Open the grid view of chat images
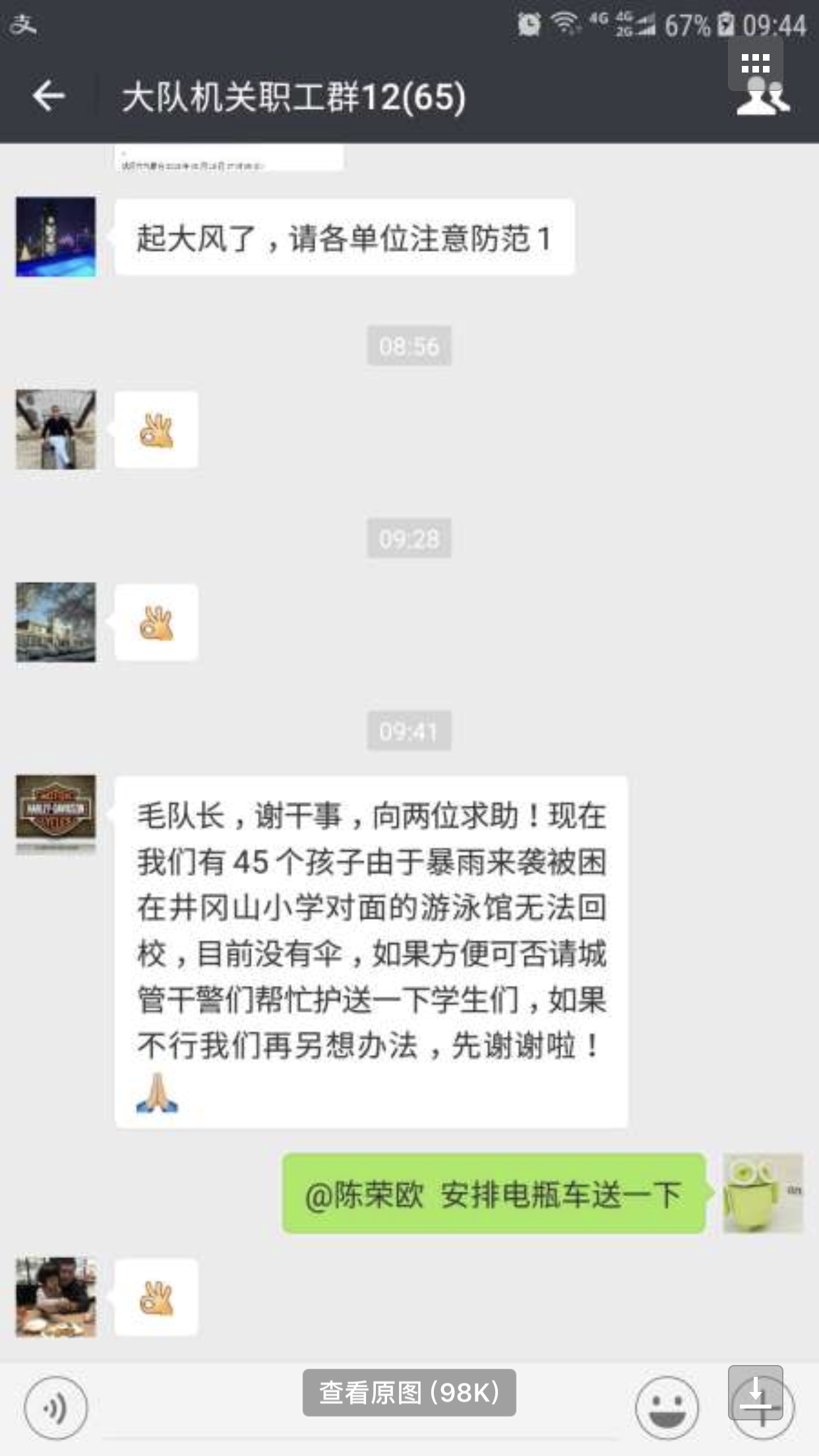Screen dimensions: 819x1456 coord(755,64)
